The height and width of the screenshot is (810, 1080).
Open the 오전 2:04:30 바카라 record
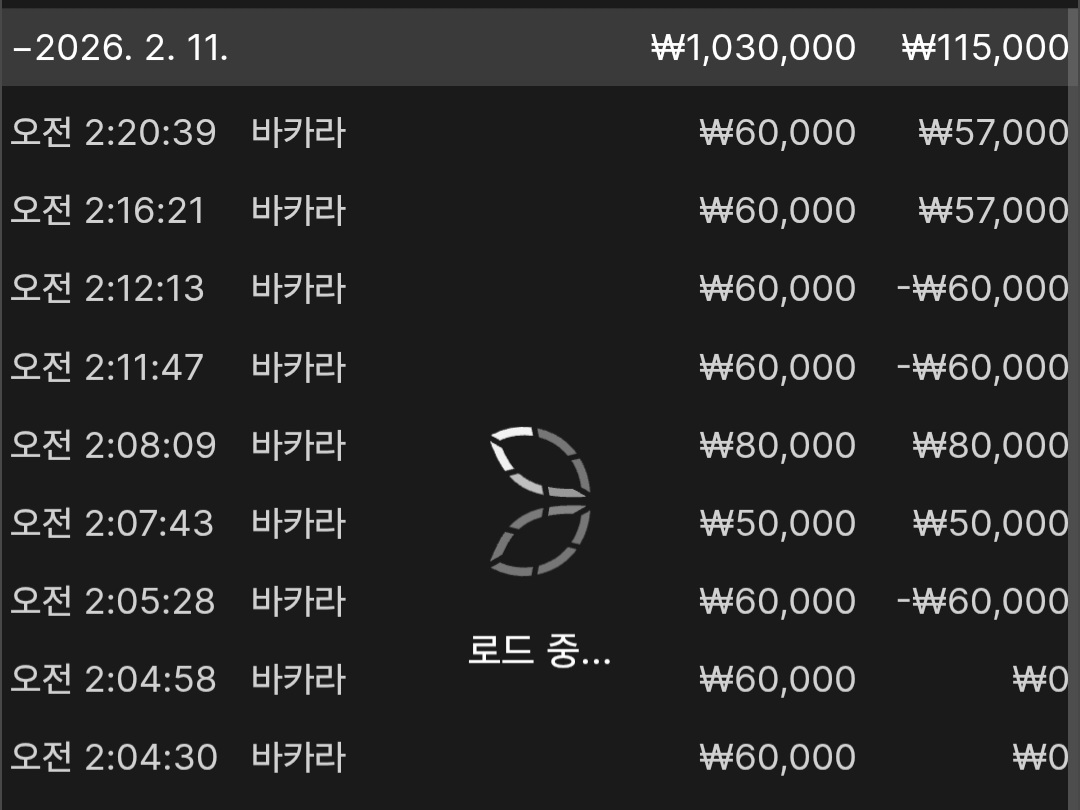click(x=180, y=757)
